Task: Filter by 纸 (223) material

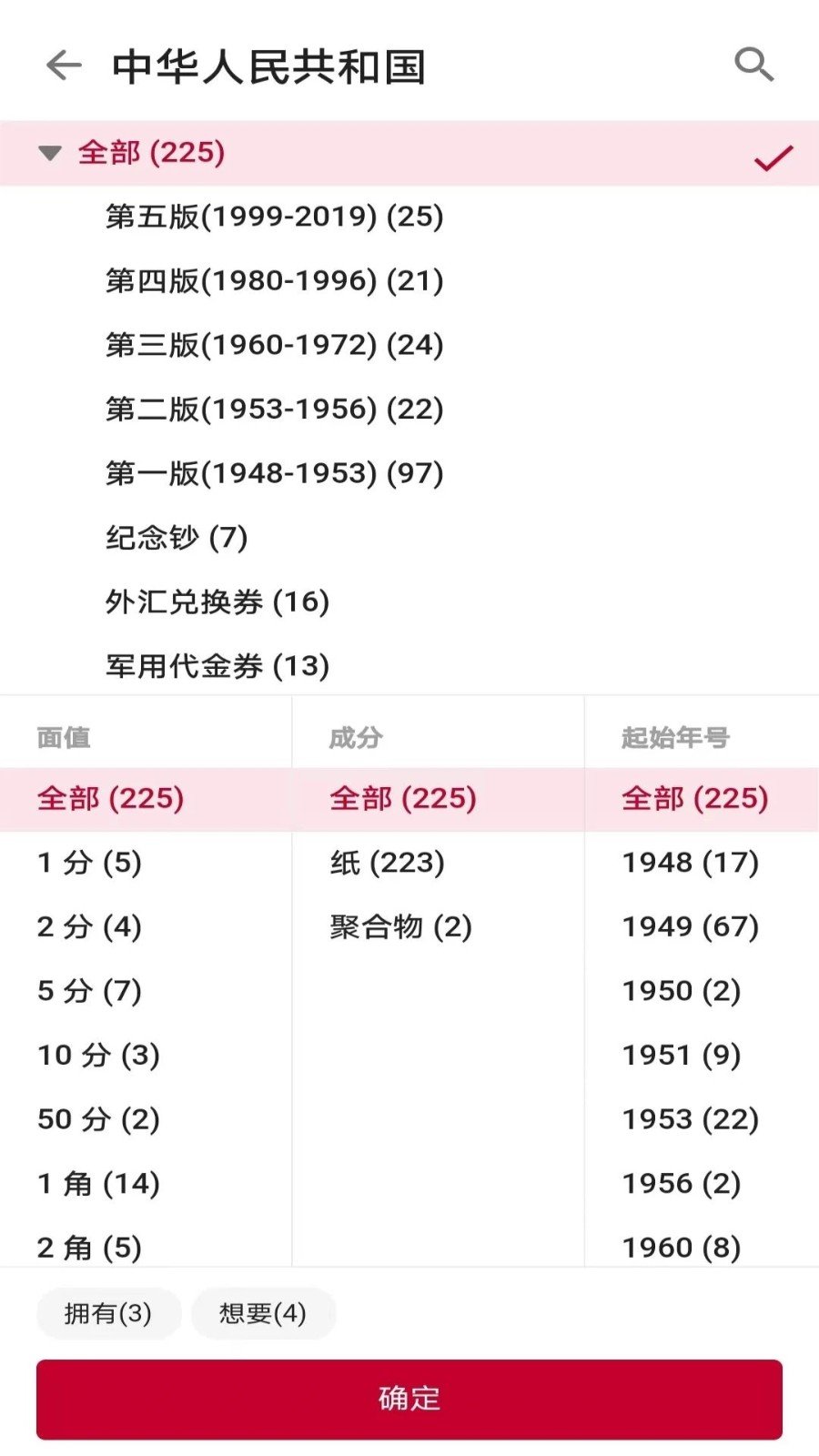Action: pos(385,862)
